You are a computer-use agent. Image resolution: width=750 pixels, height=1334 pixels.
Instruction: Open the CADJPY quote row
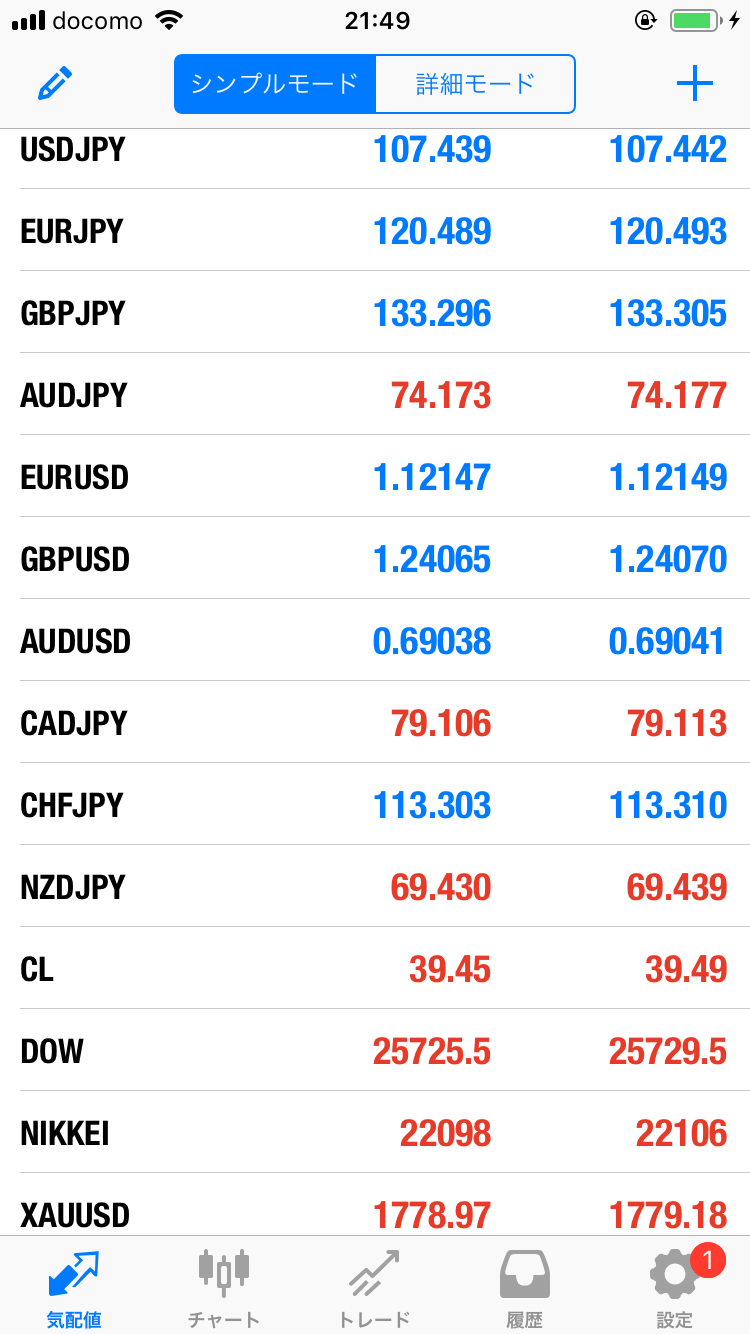(x=375, y=723)
